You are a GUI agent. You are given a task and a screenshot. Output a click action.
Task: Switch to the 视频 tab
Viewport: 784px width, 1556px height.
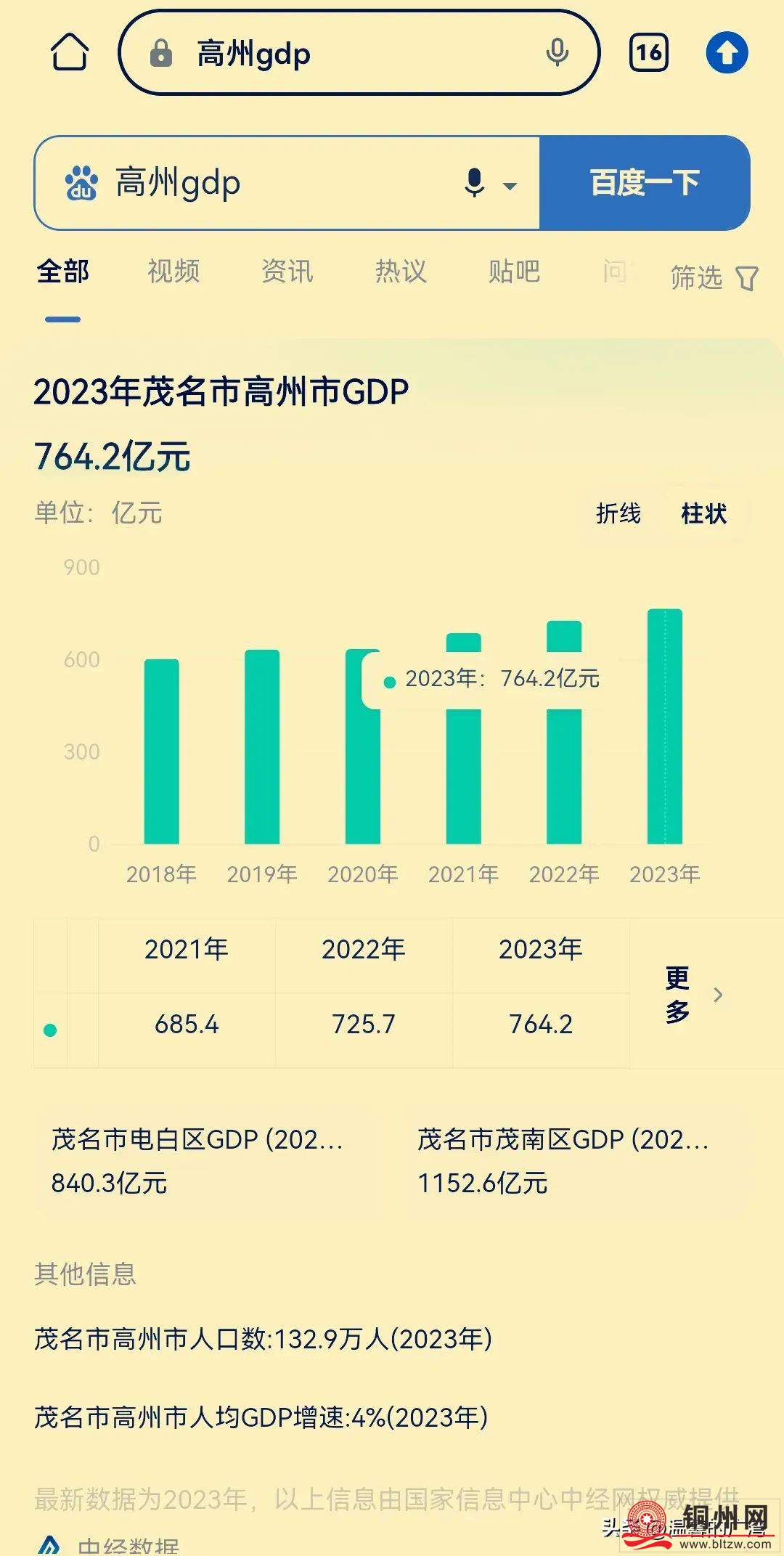coord(173,272)
